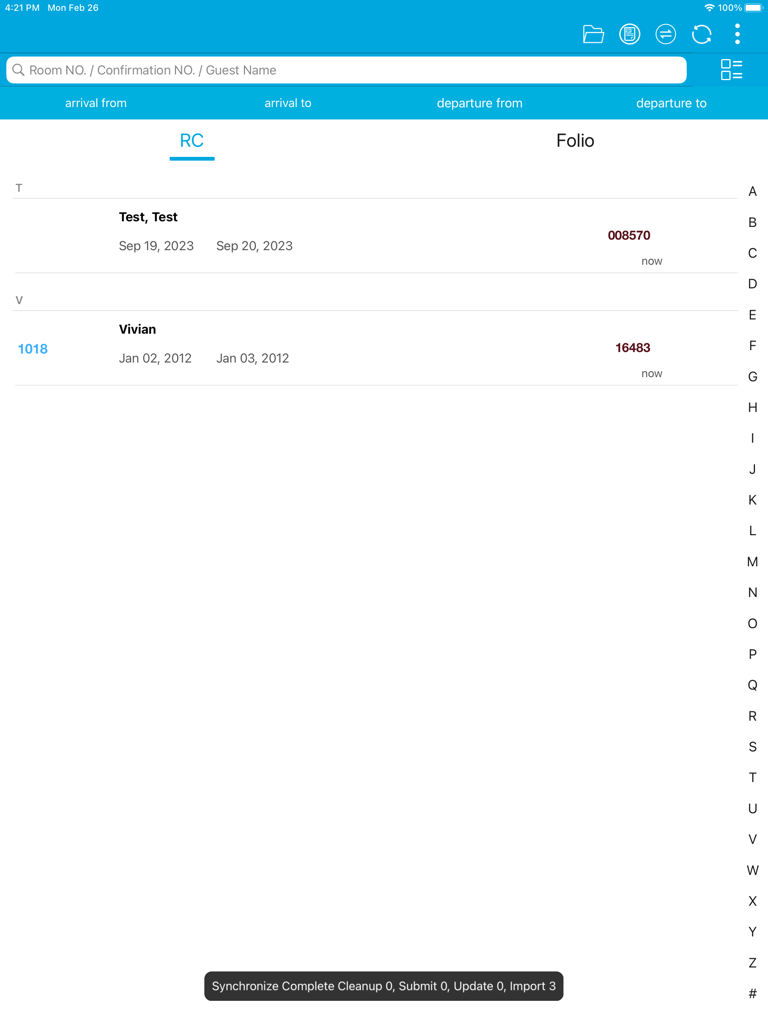Set the departure to filter
The height and width of the screenshot is (1024, 768).
pyautogui.click(x=671, y=103)
